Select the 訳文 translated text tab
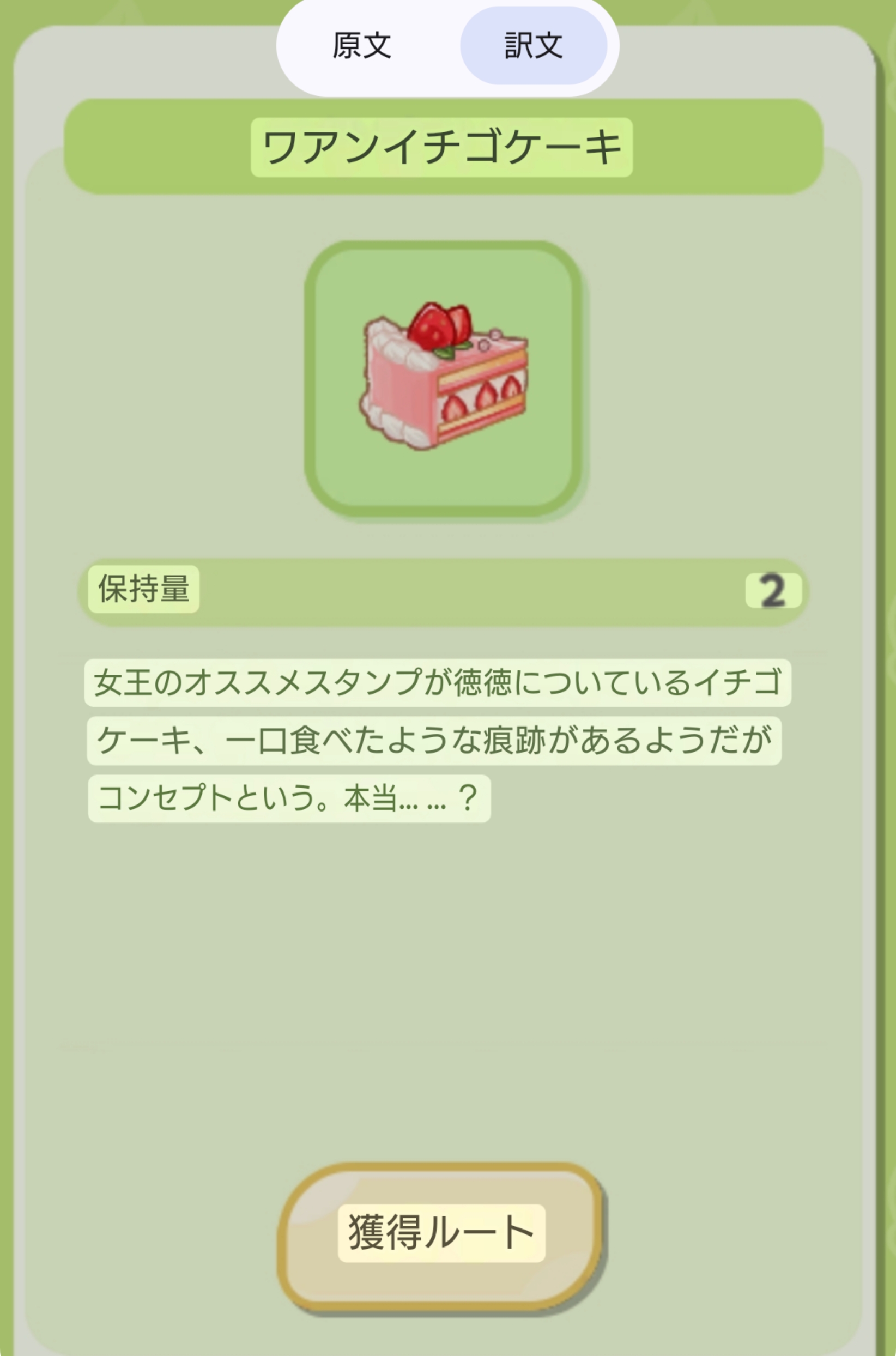896x1356 pixels. 533,46
